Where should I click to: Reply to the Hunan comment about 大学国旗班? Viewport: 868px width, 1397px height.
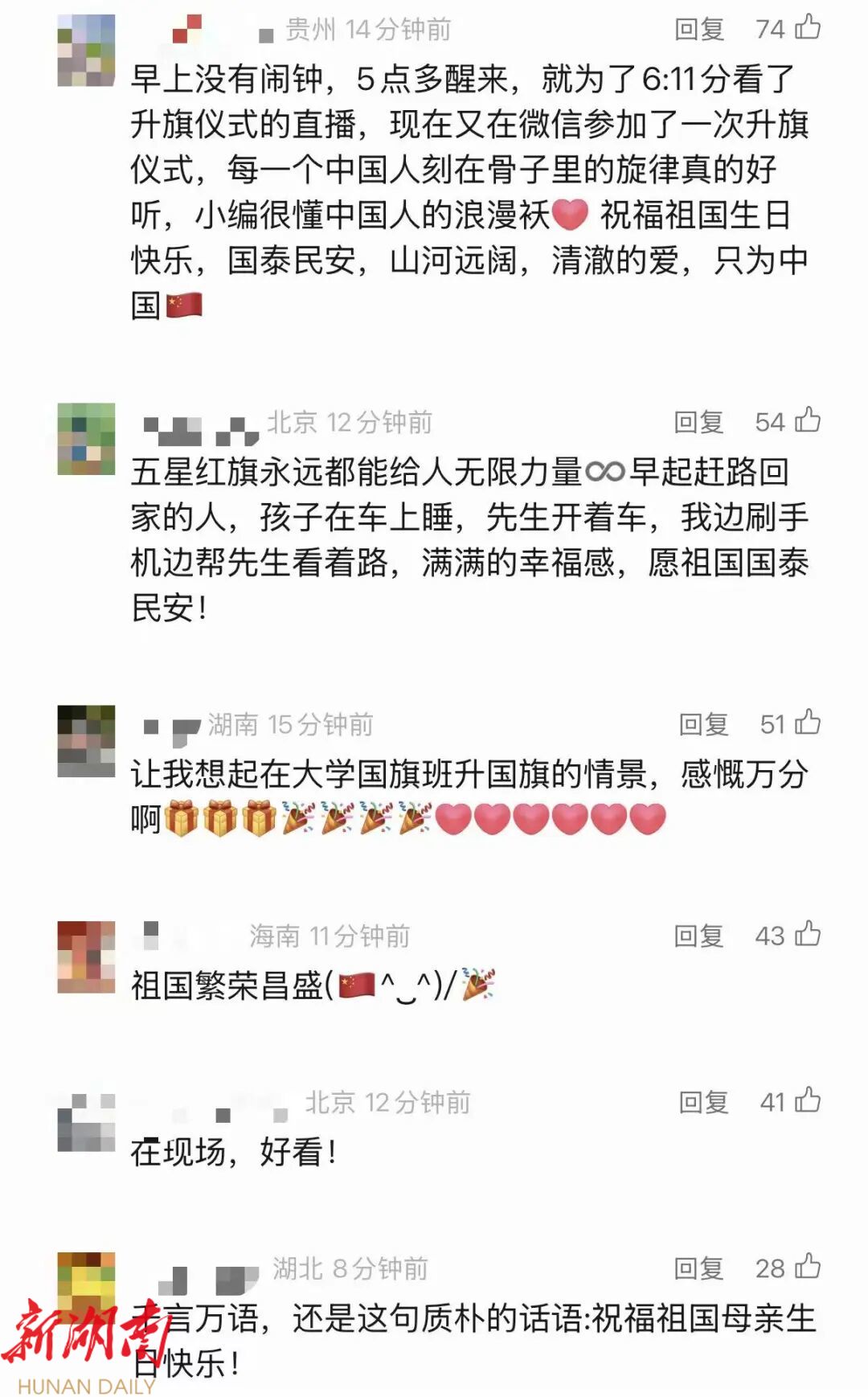pyautogui.click(x=703, y=724)
